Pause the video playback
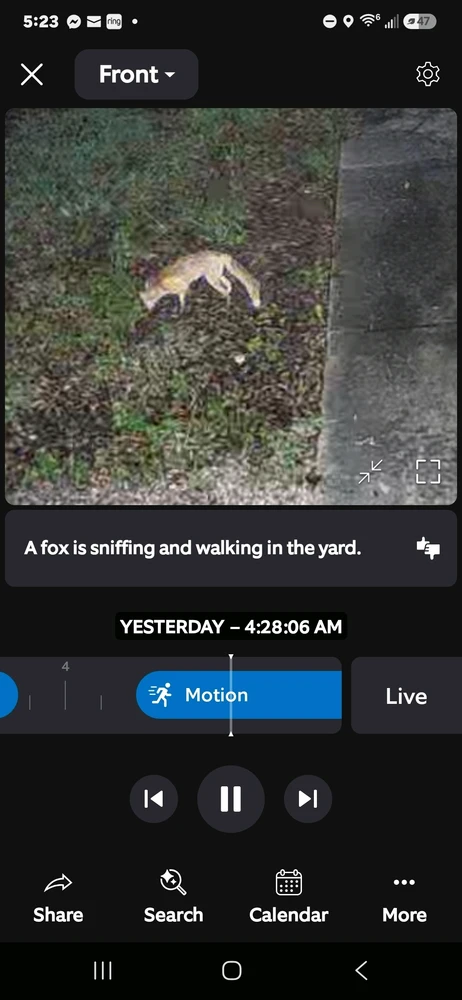 [x=230, y=798]
